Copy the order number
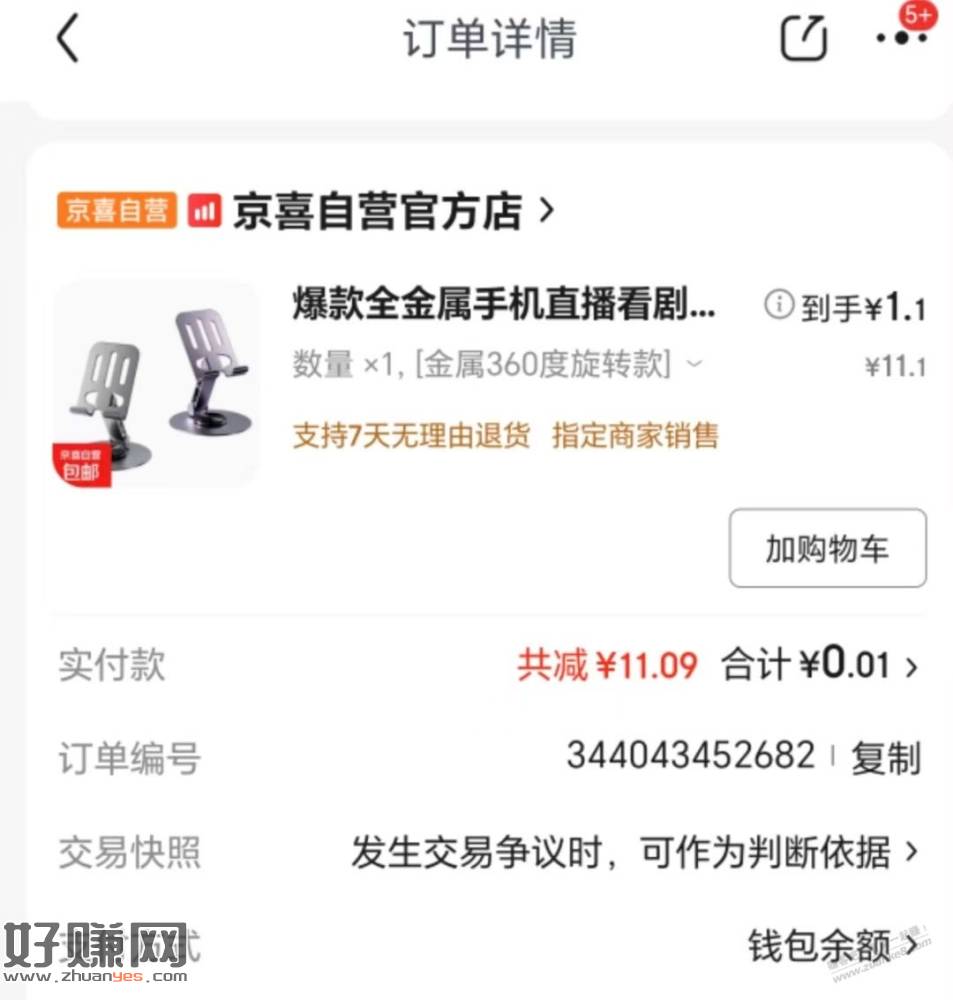The height and width of the screenshot is (1000, 953). 885,759
